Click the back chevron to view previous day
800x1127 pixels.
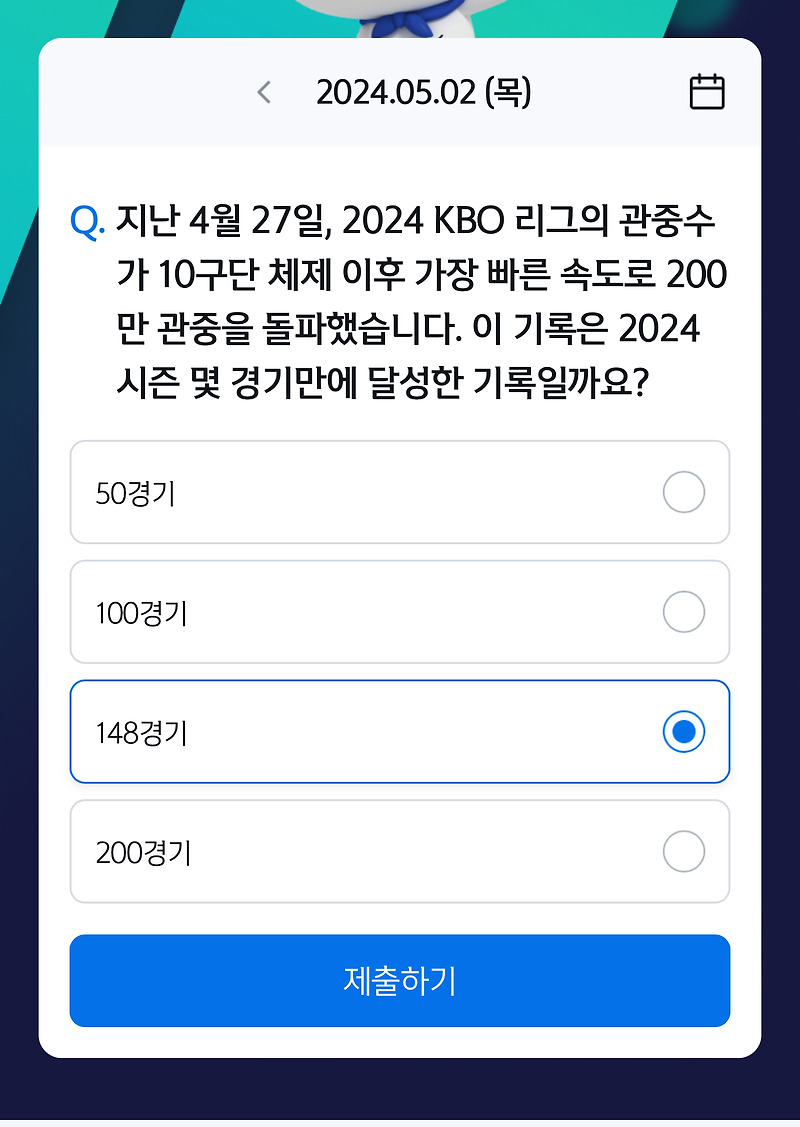263,91
